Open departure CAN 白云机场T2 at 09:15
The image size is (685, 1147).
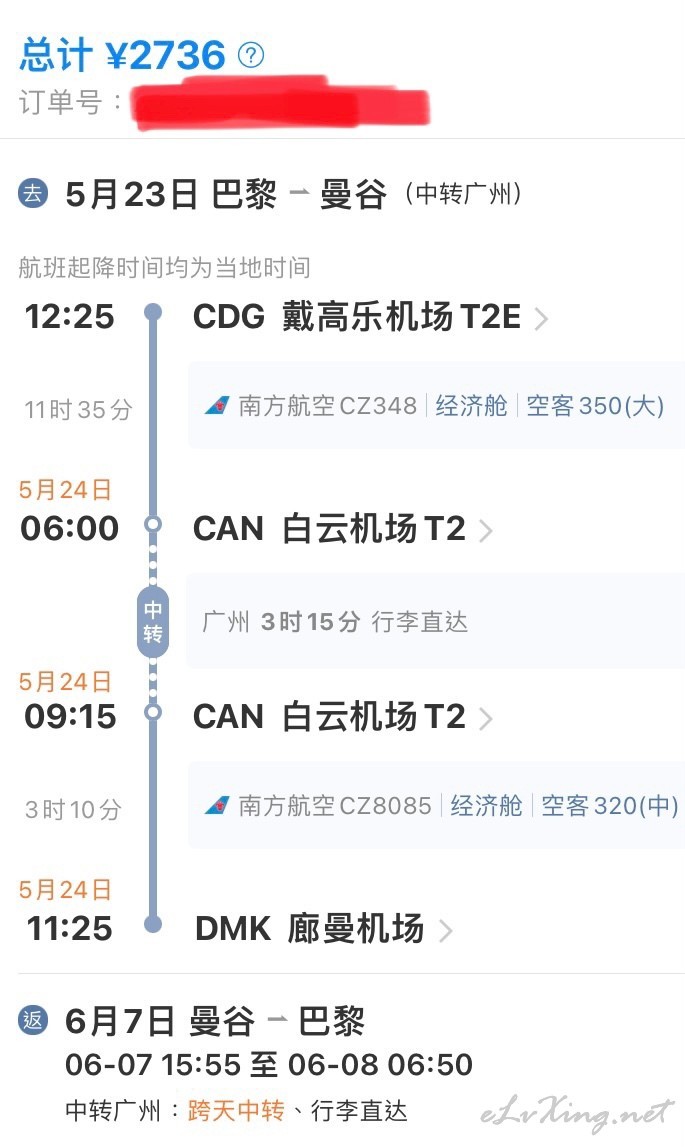pyautogui.click(x=342, y=716)
